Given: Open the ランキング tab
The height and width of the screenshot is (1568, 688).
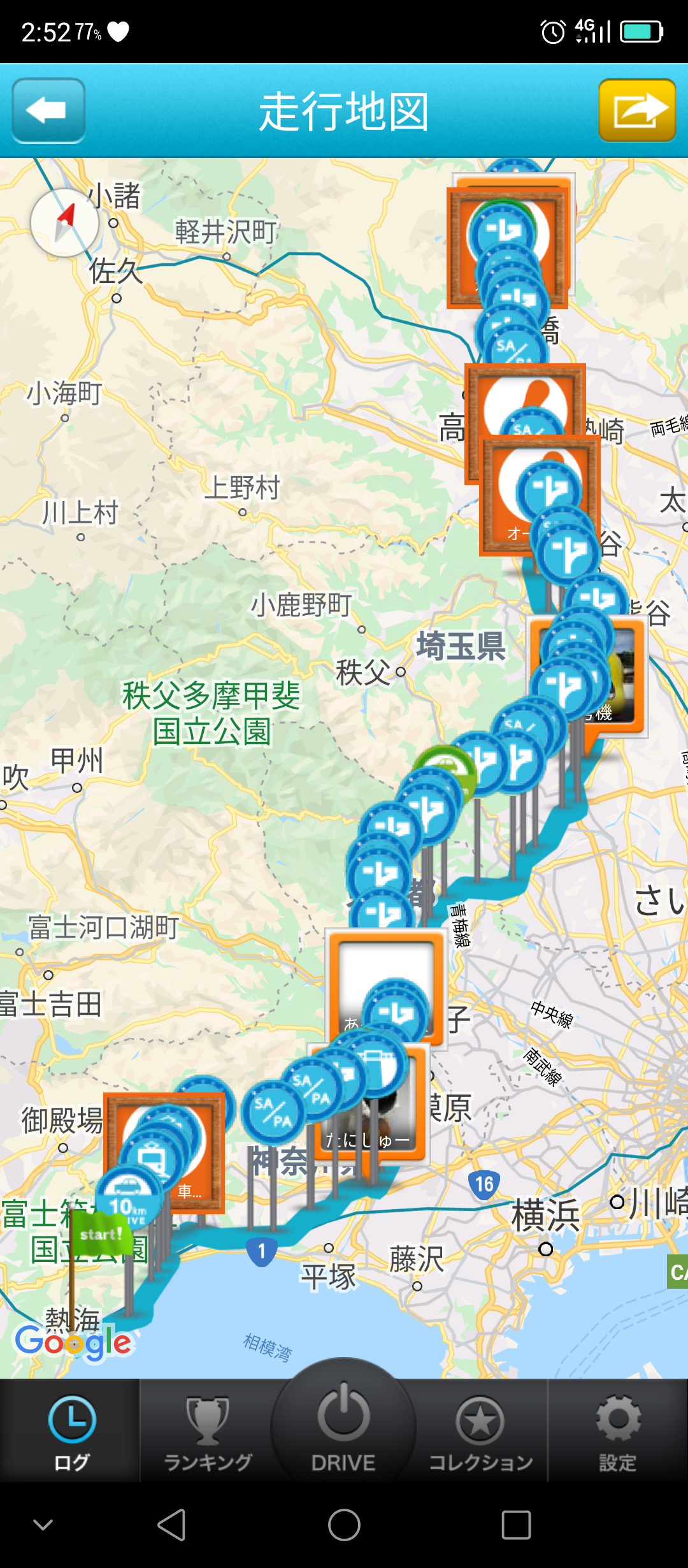Looking at the screenshot, I should [208, 1430].
